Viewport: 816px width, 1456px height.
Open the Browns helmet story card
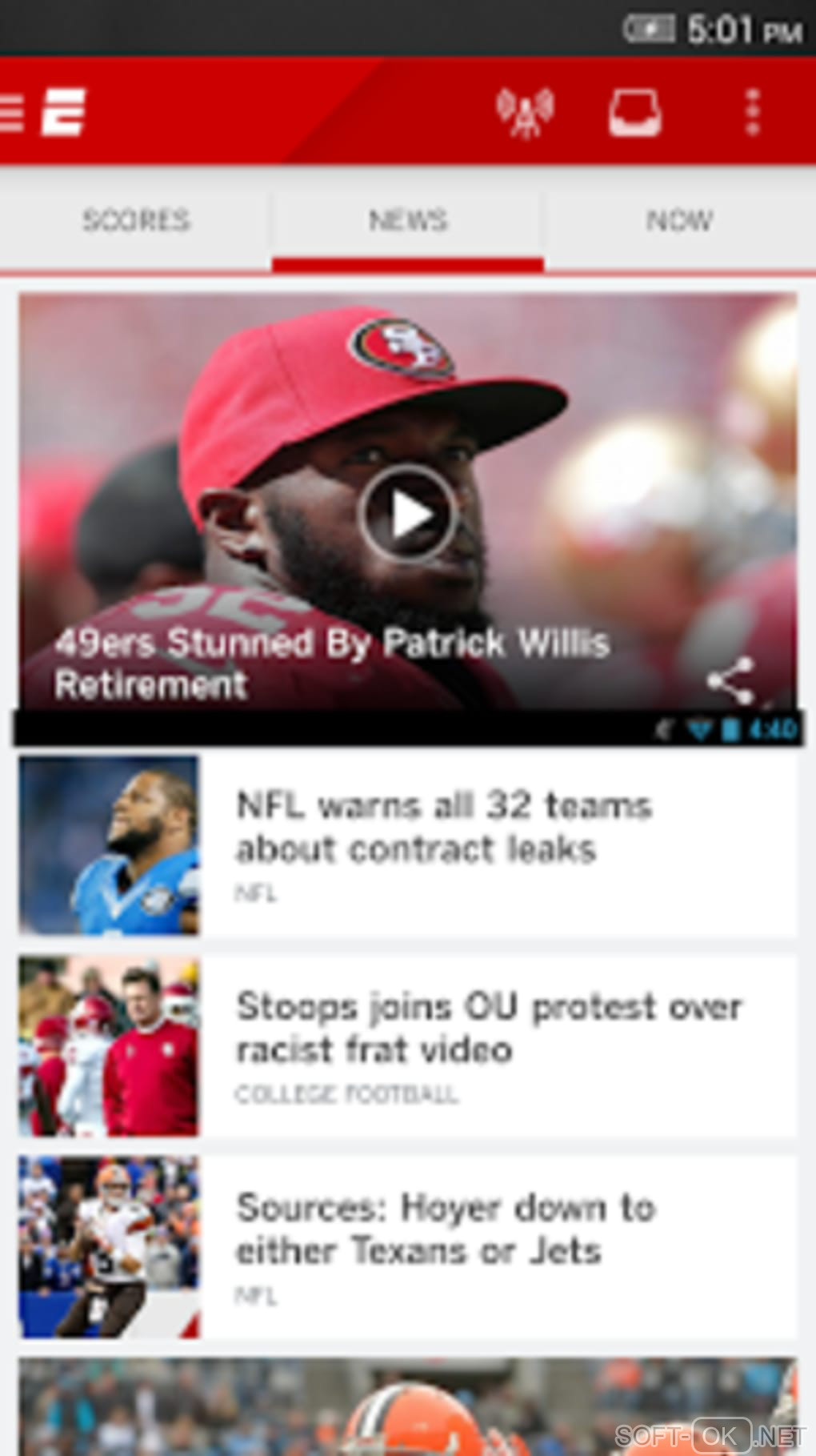coord(408,1407)
